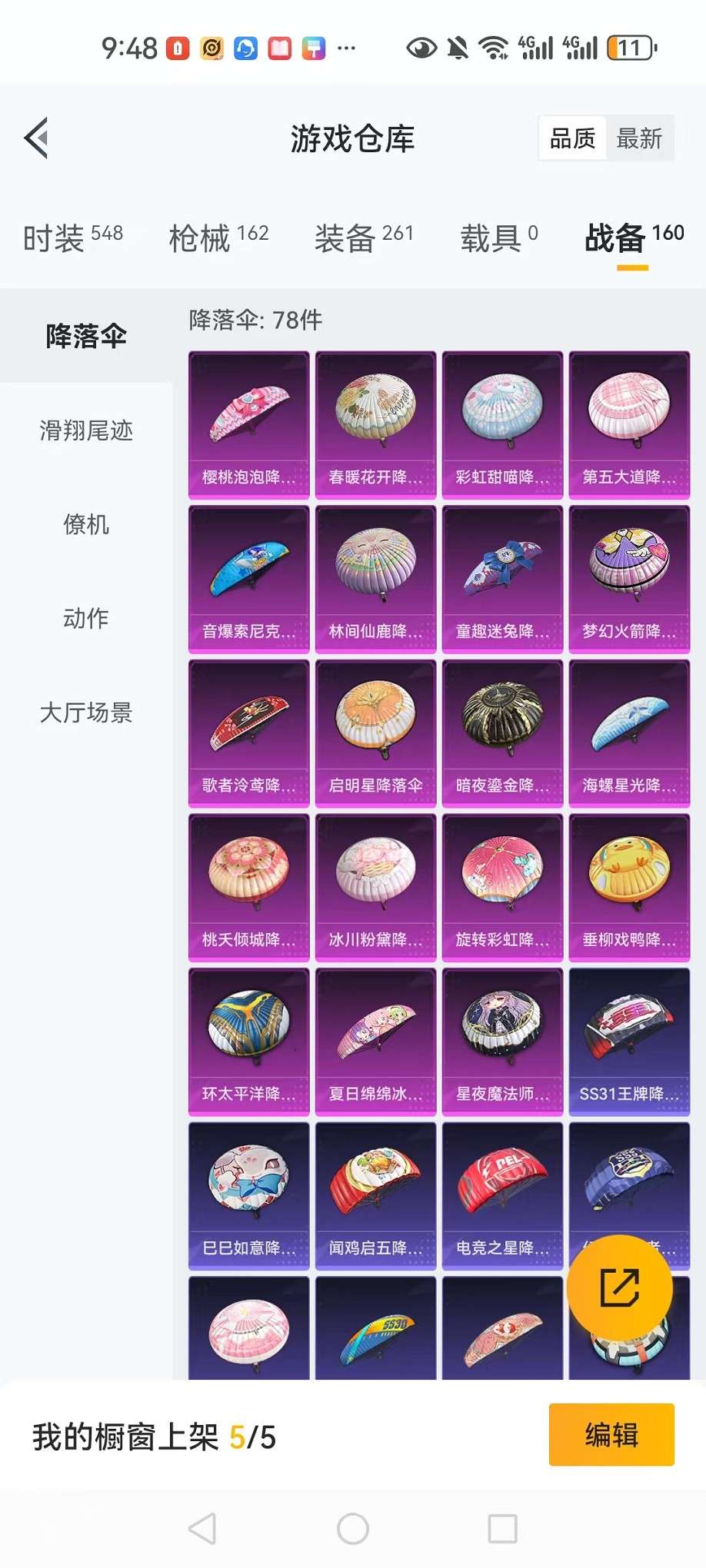Sort by 品质
This screenshot has width=706, height=1568.
click(572, 138)
